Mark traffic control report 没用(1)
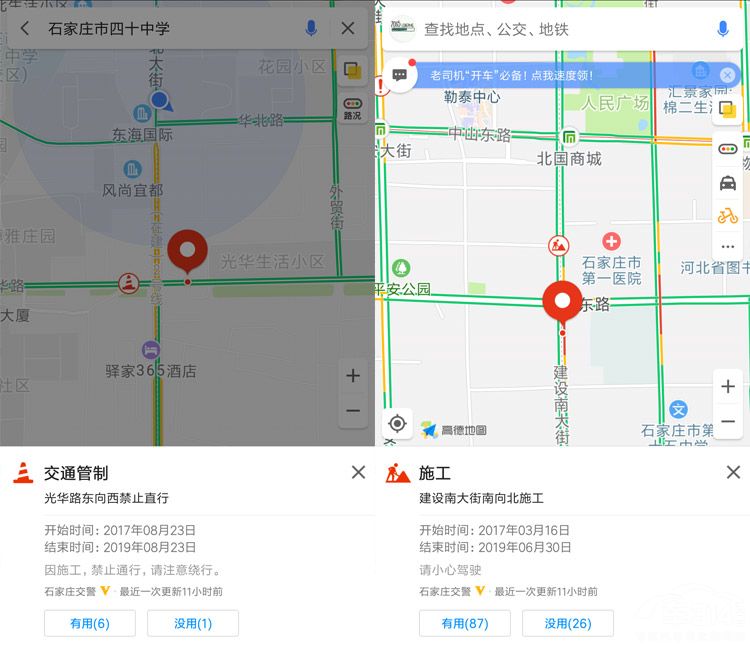This screenshot has width=750, height=648. click(193, 623)
